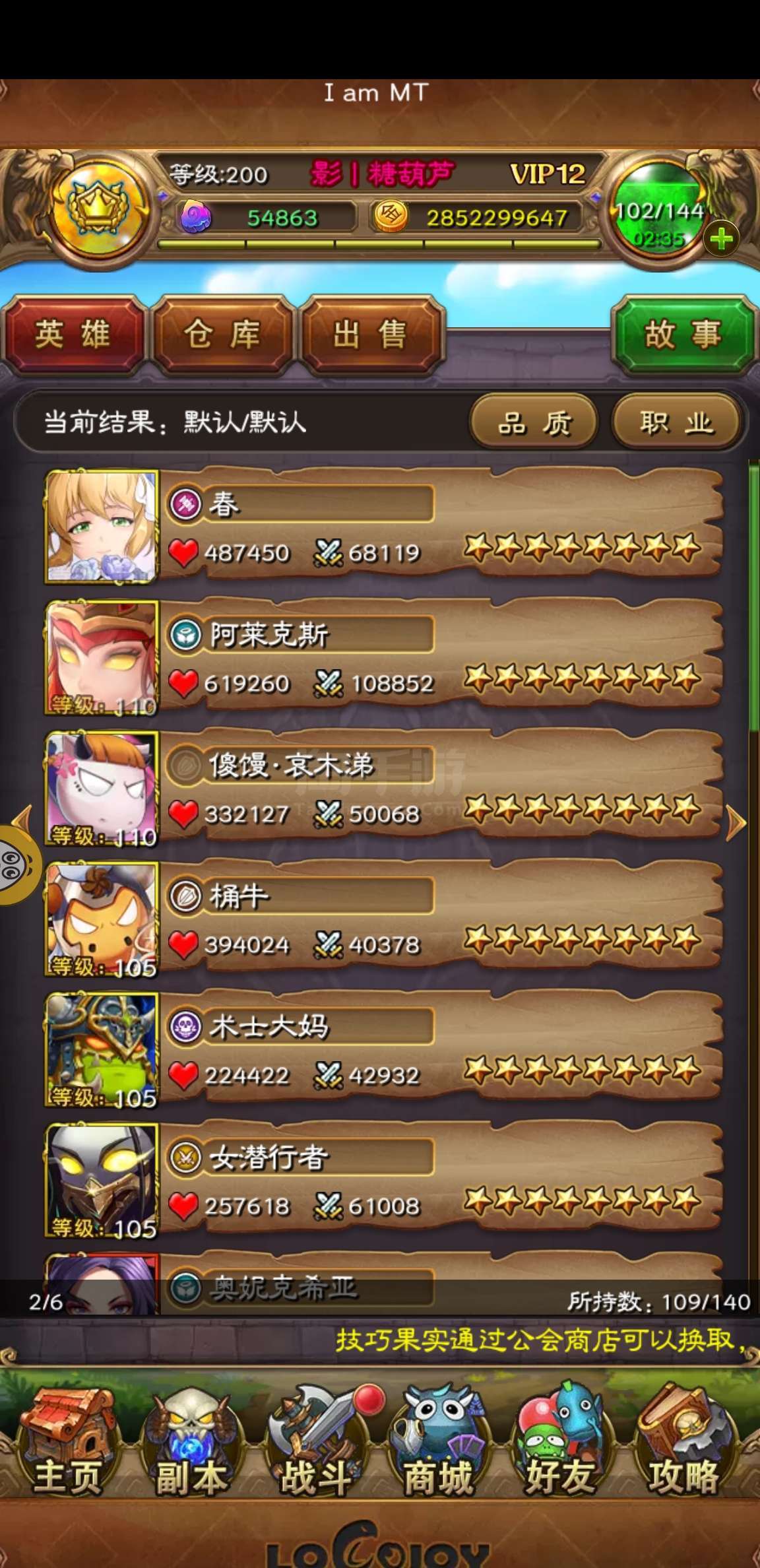Switch to the 出售 tab
This screenshot has height=1568, width=760.
[x=370, y=335]
